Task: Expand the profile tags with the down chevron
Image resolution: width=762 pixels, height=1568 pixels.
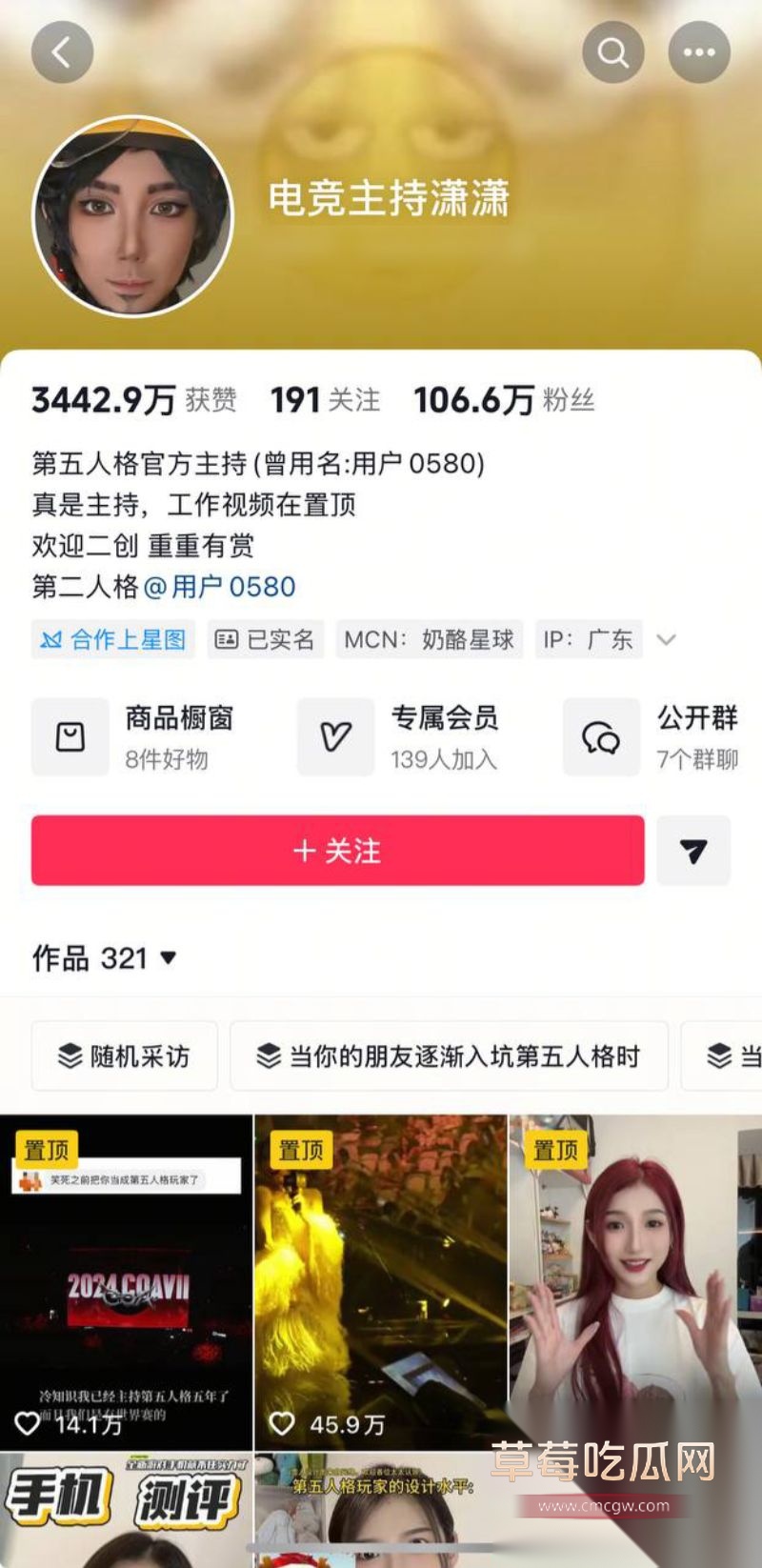Action: (x=667, y=639)
